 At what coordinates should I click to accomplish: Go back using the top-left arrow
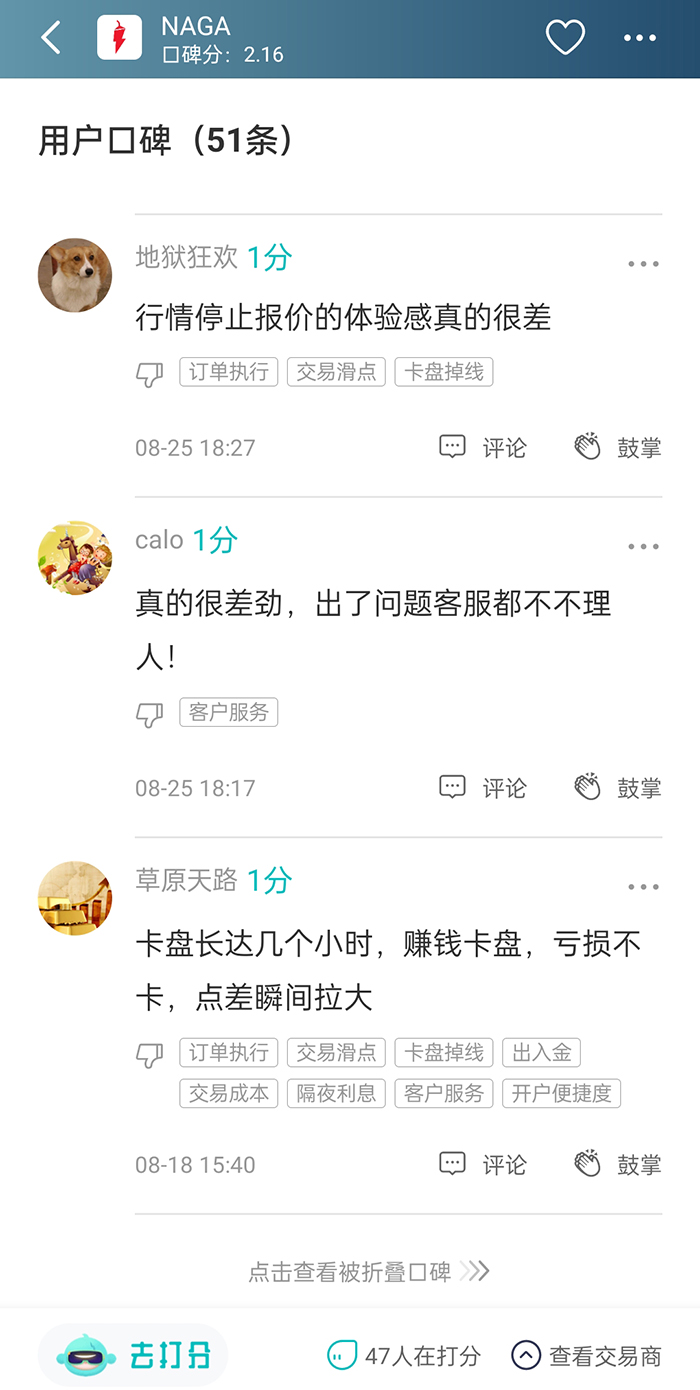tap(51, 38)
